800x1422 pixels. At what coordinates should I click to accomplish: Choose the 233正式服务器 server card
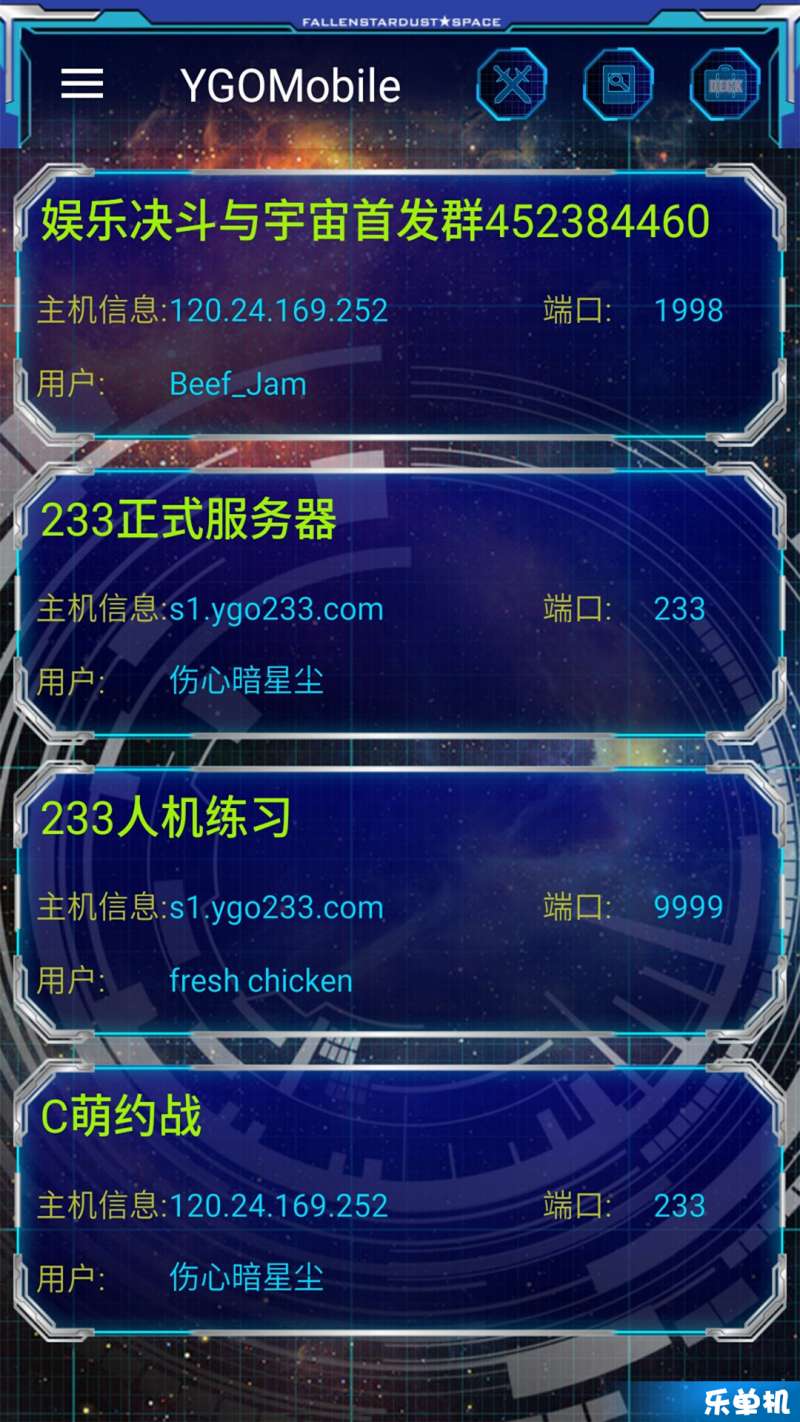point(400,600)
